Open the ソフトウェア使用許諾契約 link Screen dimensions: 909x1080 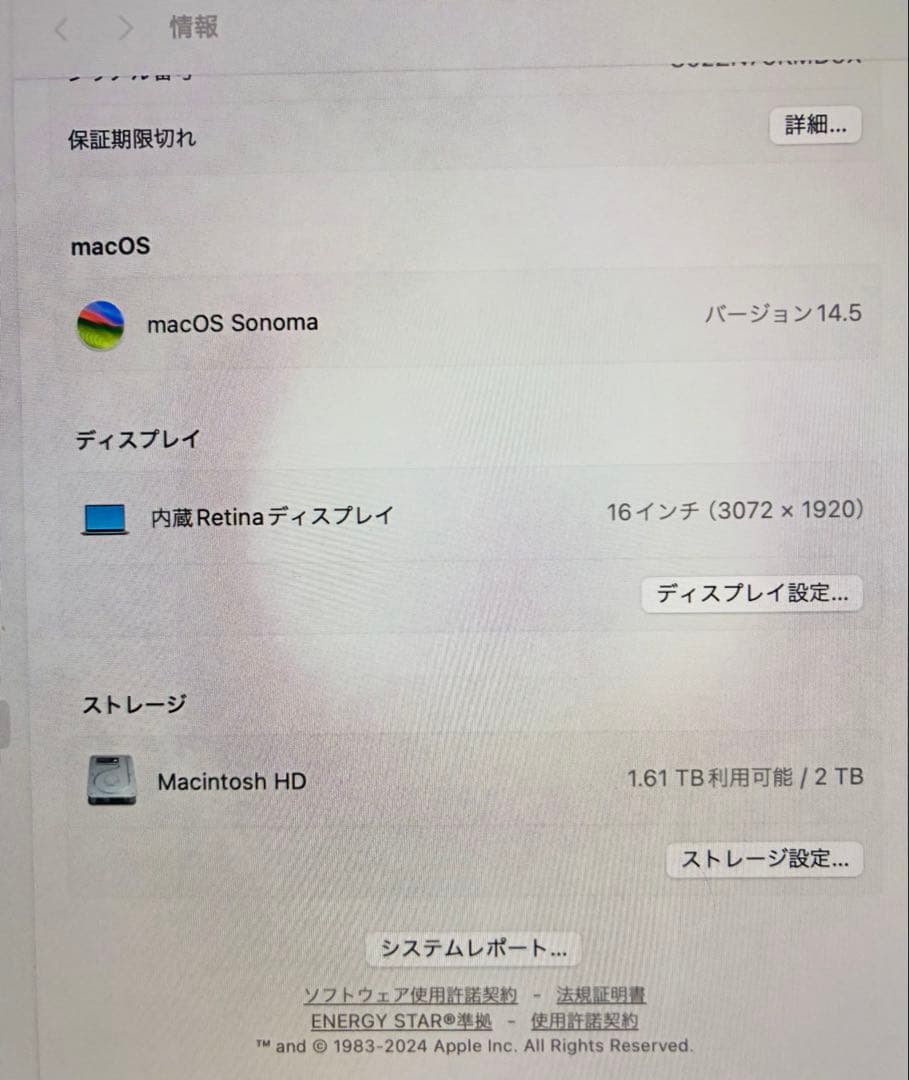(x=411, y=995)
